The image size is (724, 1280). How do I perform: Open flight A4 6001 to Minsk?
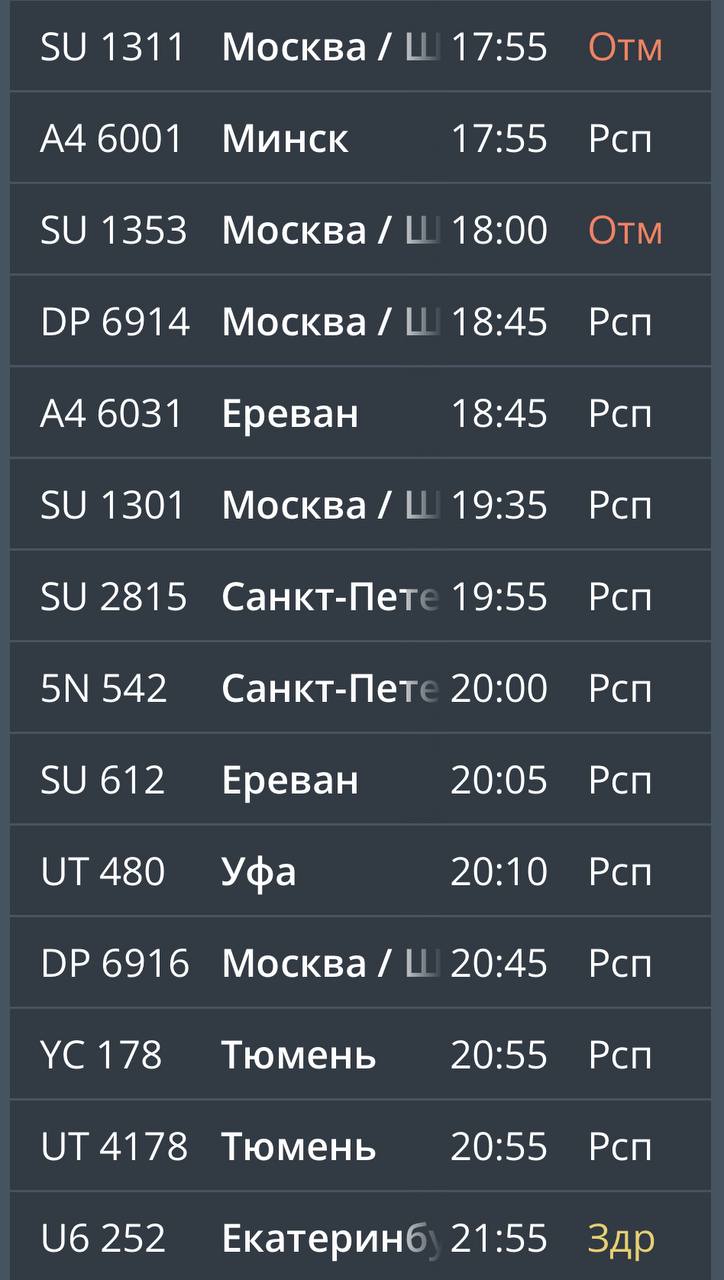click(361, 138)
